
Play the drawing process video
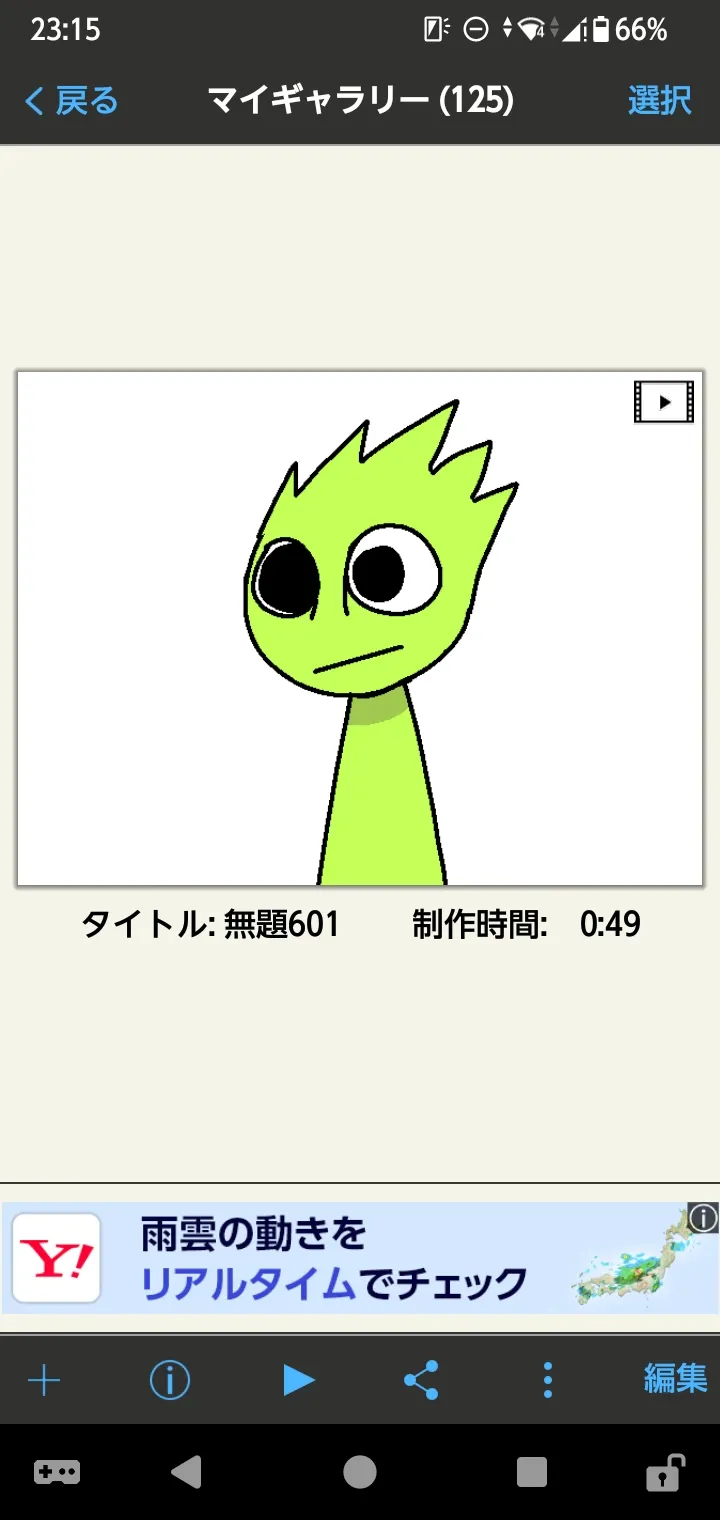click(x=298, y=1381)
